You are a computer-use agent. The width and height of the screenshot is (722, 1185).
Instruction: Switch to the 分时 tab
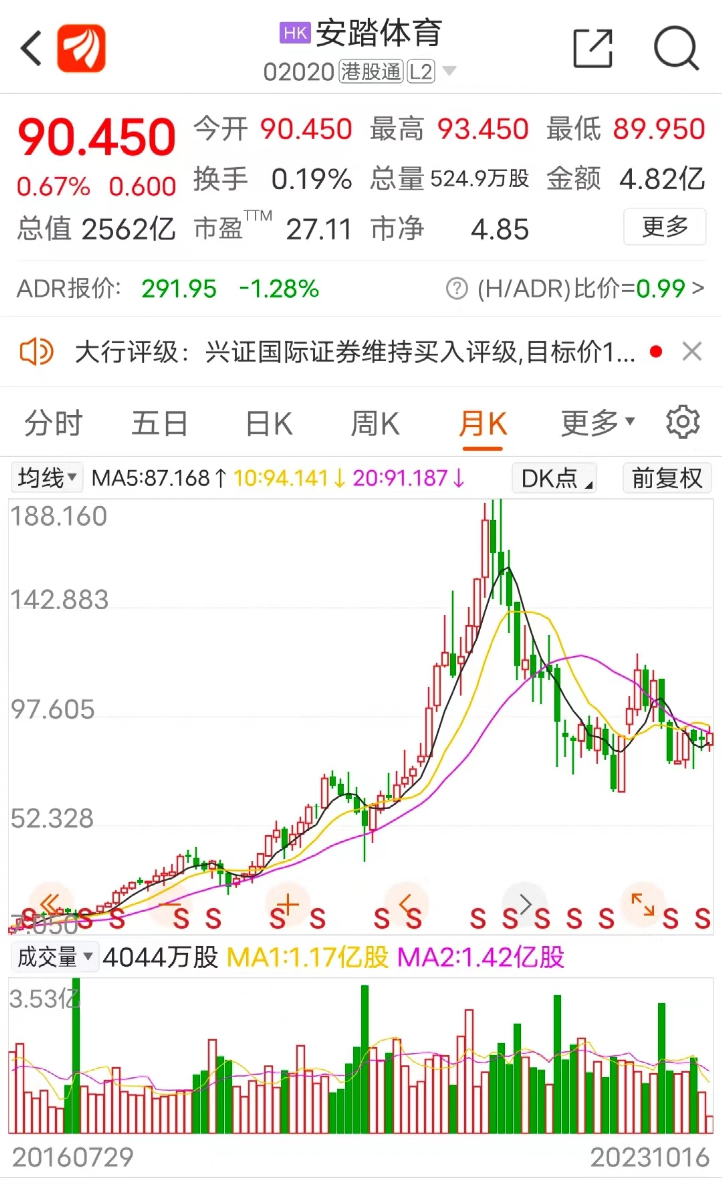pos(53,423)
